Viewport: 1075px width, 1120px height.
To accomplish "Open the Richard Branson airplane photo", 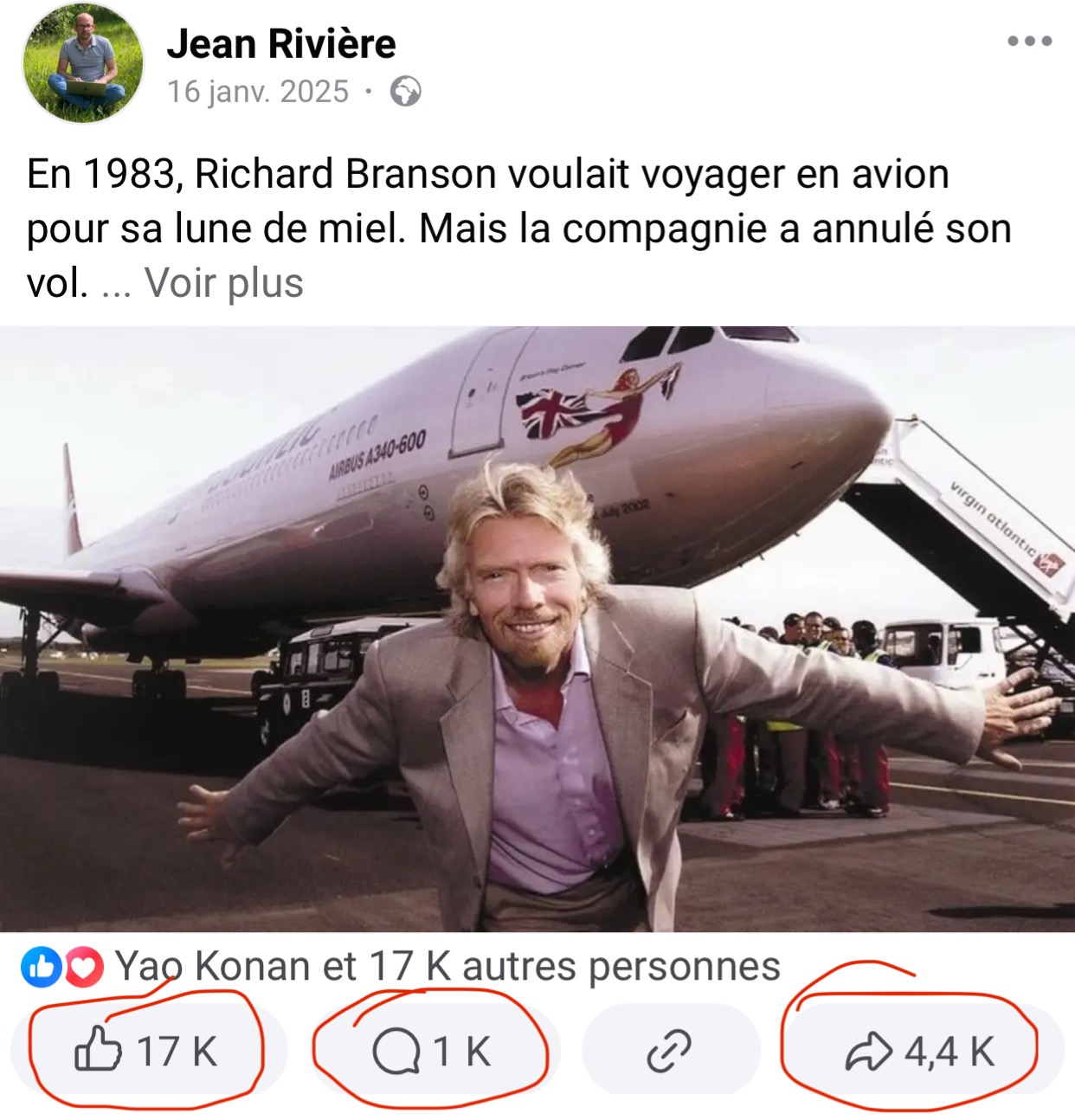I will pyautogui.click(x=537, y=628).
